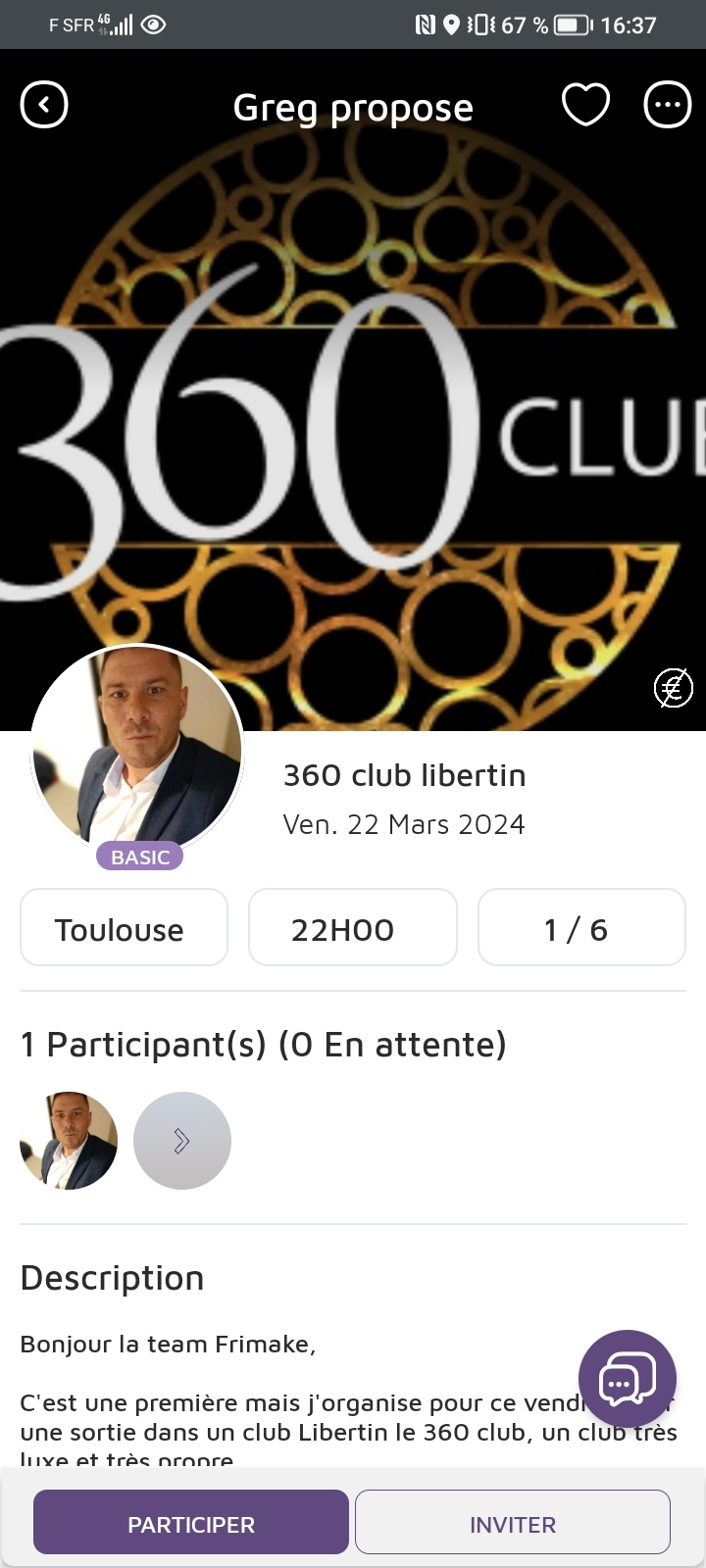Open Greg's organizer profile photo
706x1568 pixels.
(137, 750)
